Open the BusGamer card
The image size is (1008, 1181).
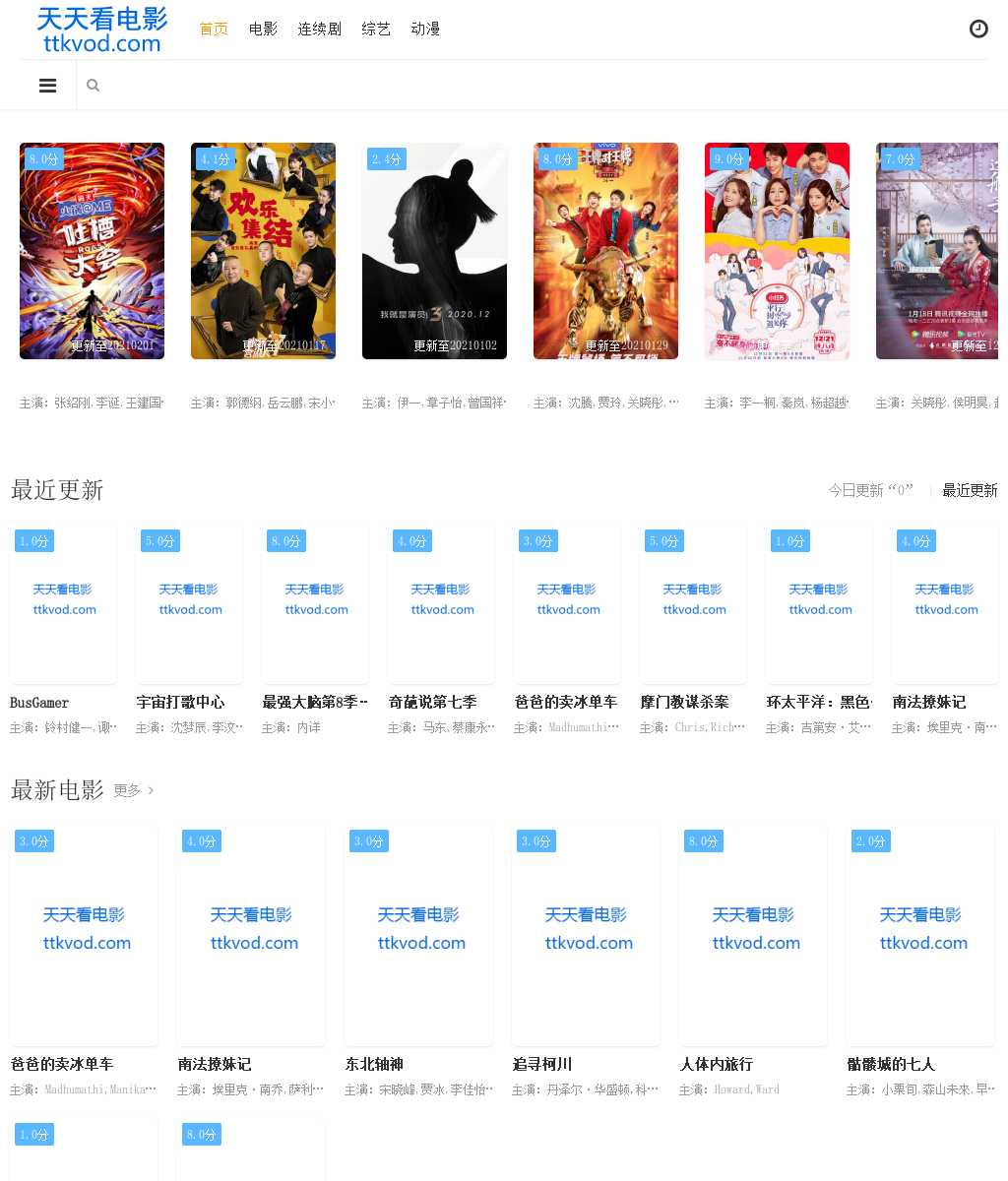63,603
